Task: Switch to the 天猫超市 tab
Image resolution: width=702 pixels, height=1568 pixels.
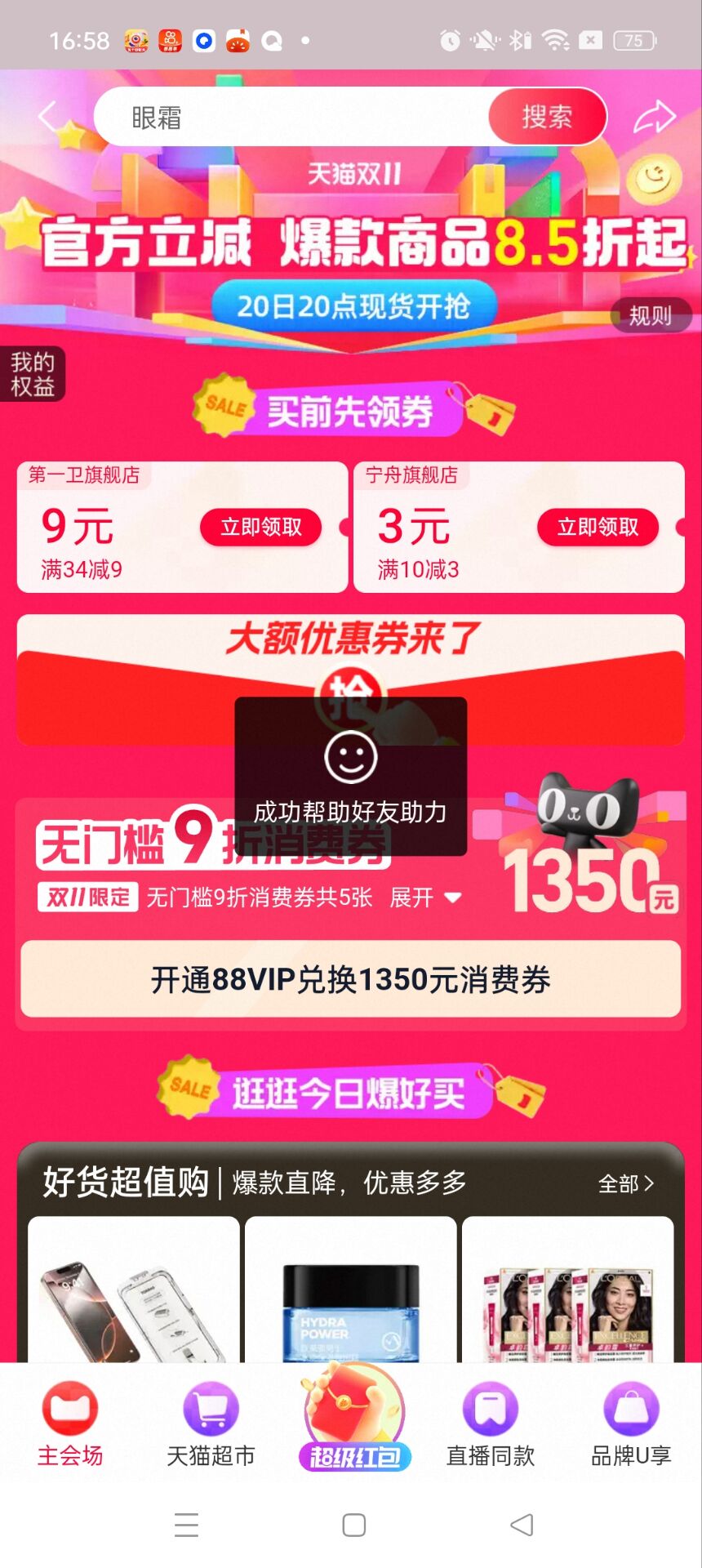Action: pos(211,1425)
